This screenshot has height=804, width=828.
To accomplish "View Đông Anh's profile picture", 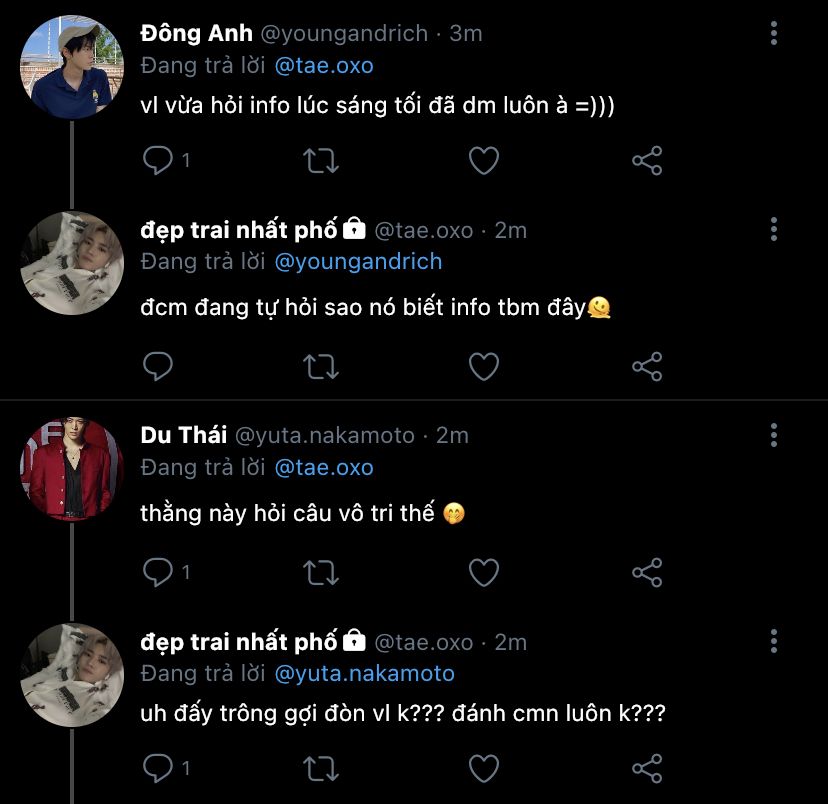I will click(71, 66).
